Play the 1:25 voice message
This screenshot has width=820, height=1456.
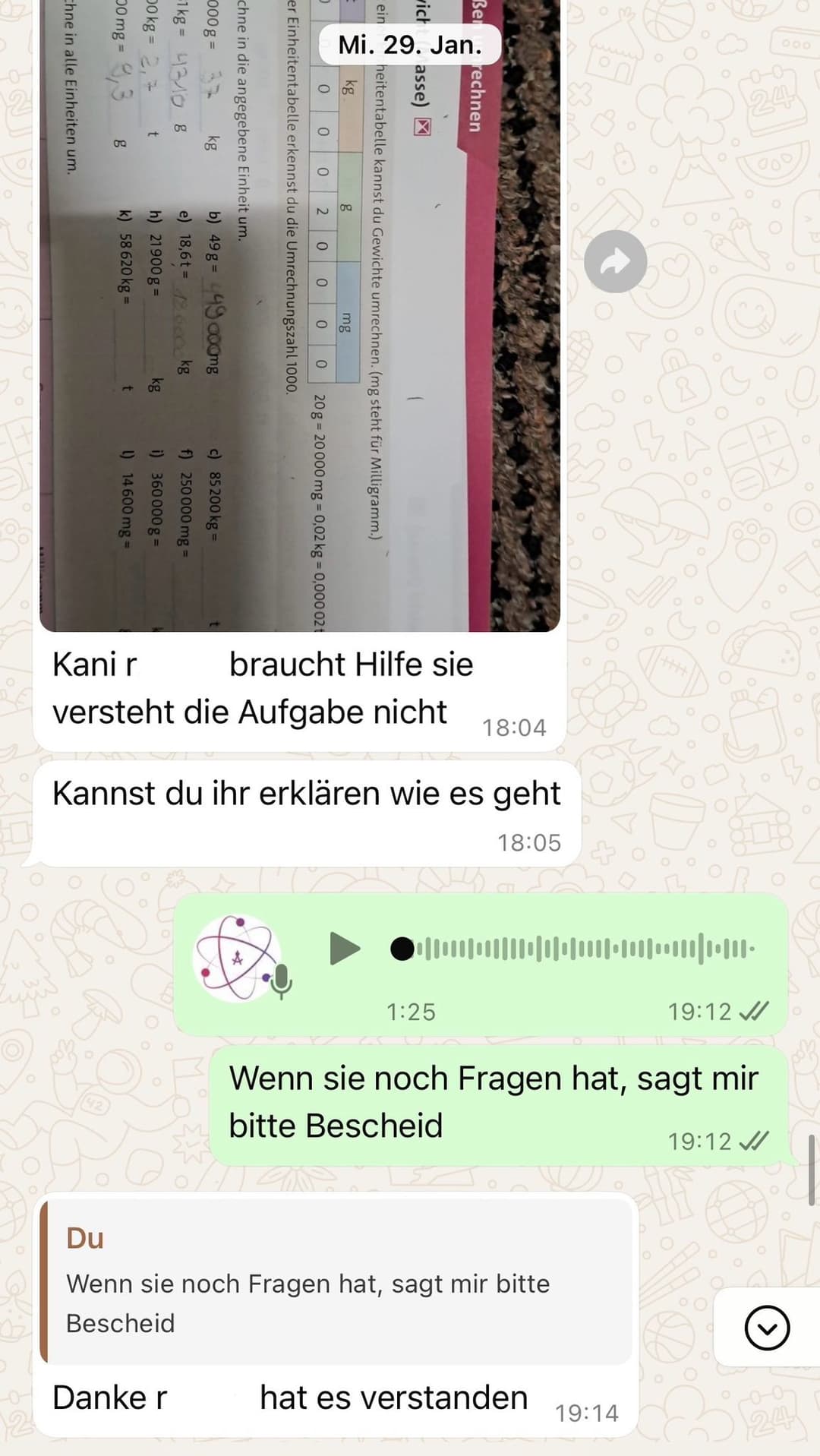click(x=345, y=949)
